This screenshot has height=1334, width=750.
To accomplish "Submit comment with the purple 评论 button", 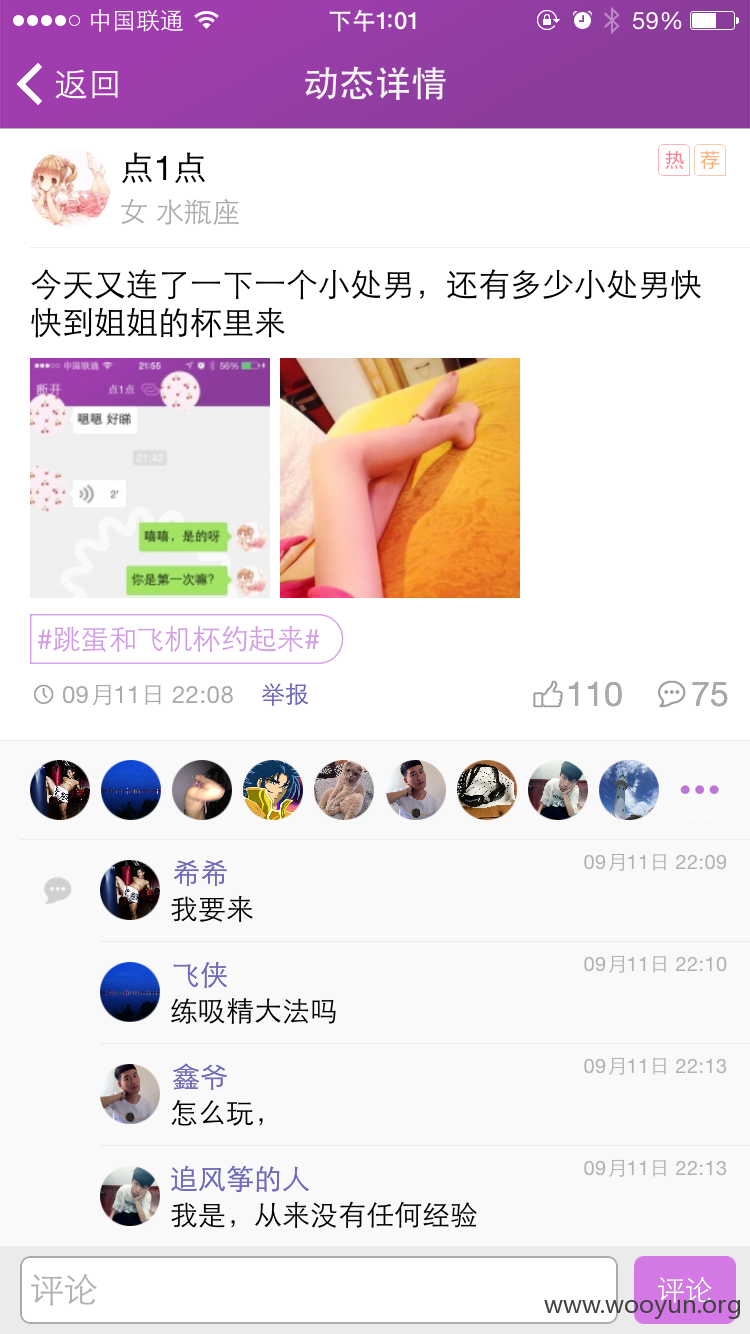I will click(685, 1289).
